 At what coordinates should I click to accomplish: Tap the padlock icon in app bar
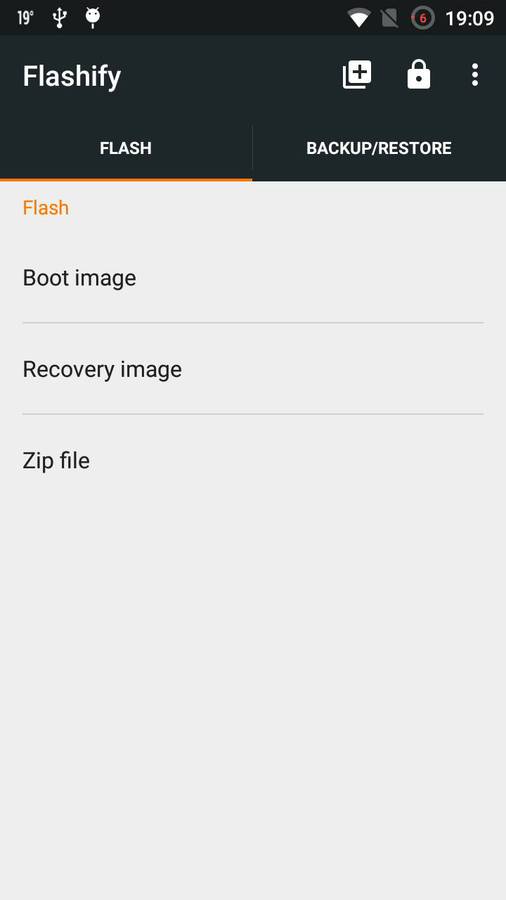coord(418,75)
